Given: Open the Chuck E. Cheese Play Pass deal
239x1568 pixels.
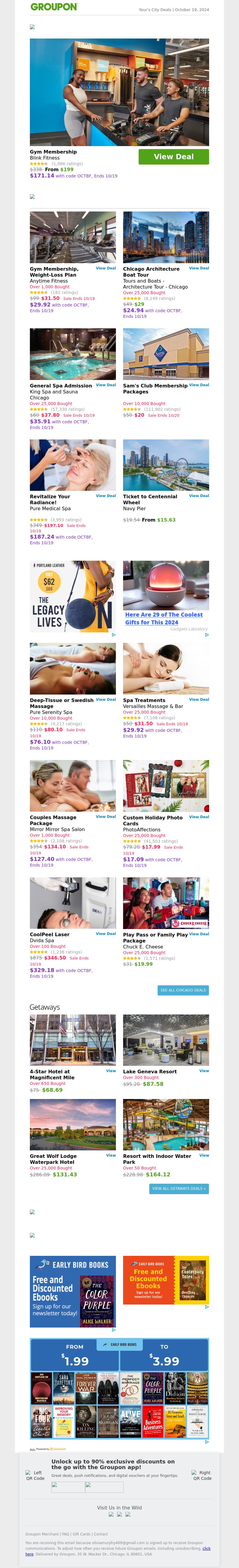Looking at the screenshot, I should [198, 934].
